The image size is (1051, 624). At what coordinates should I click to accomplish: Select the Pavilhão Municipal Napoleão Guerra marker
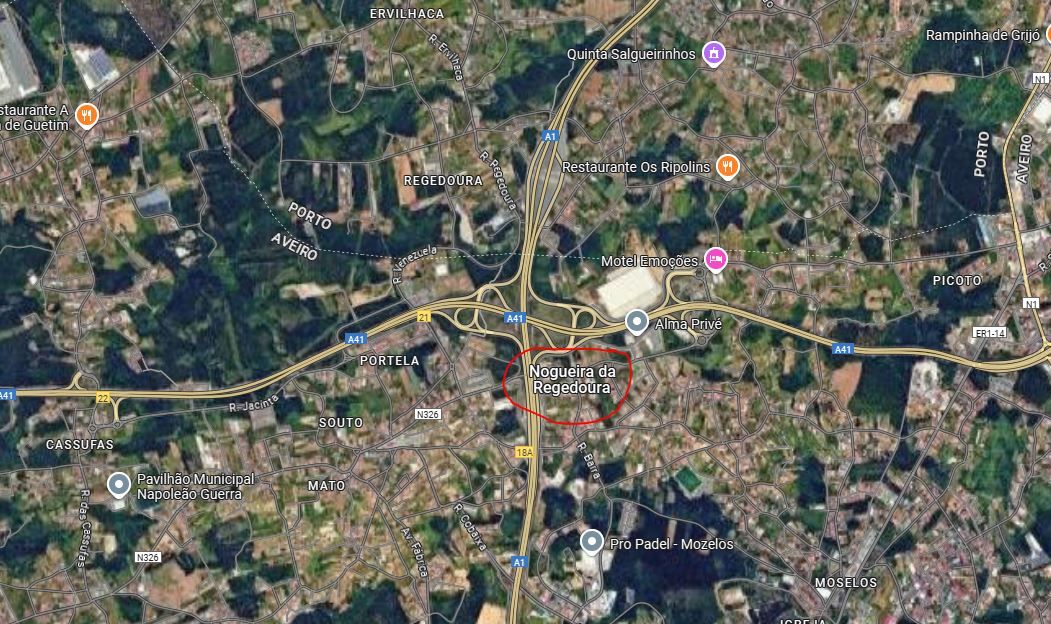(119, 486)
